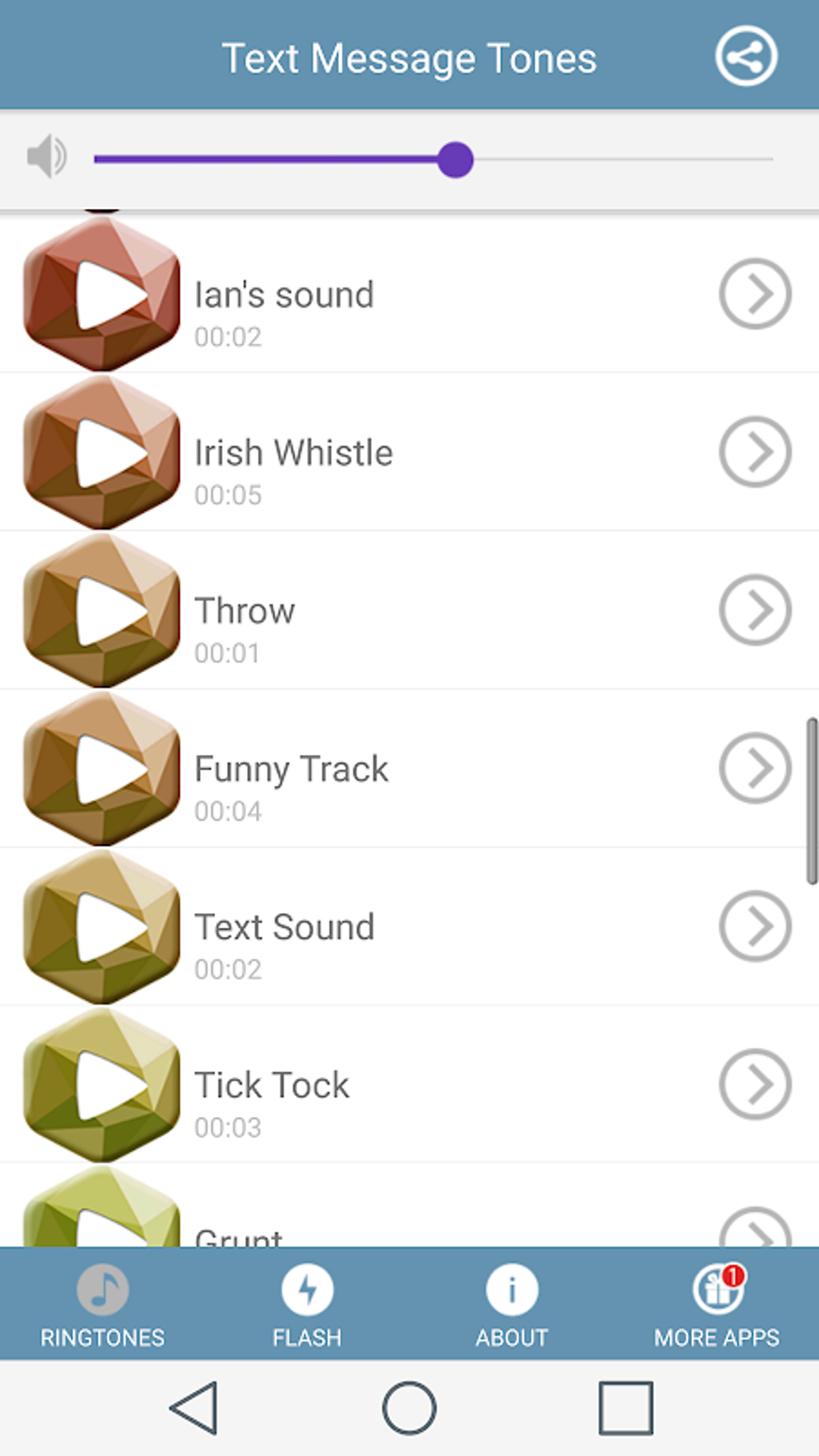
Task: Share the app via share icon
Action: point(746,57)
